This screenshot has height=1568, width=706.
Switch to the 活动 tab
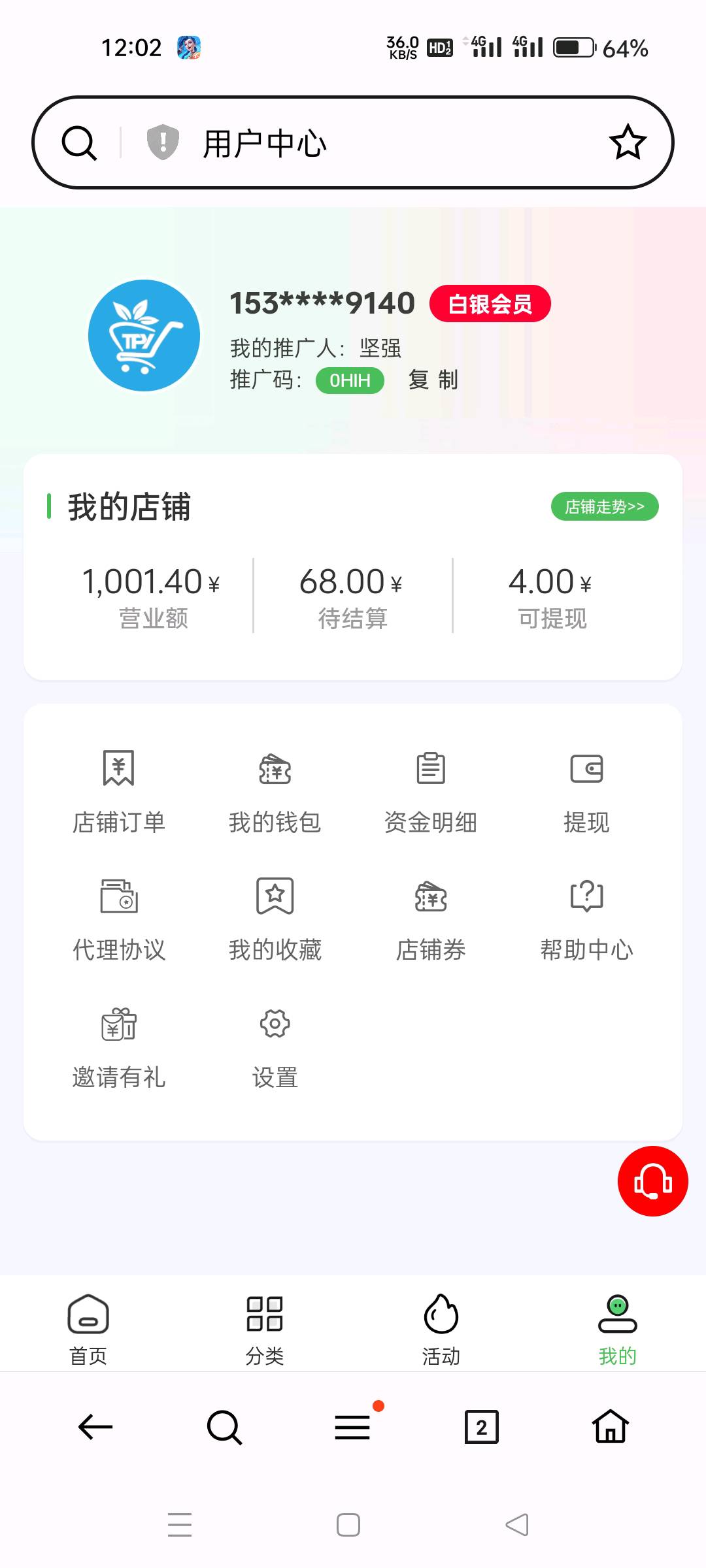click(x=441, y=1330)
